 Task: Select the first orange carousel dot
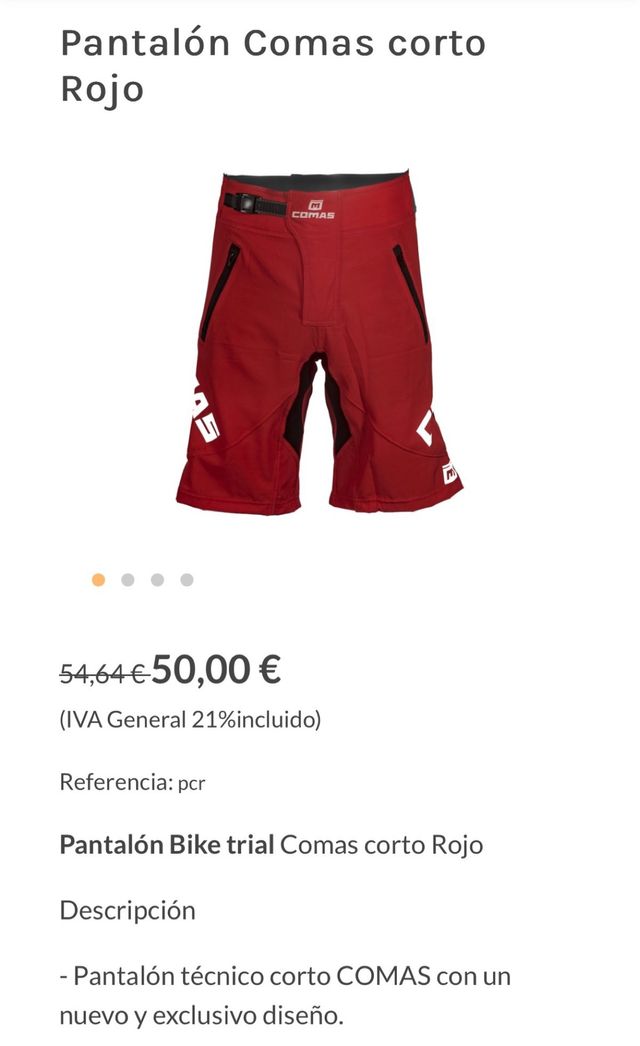98,580
